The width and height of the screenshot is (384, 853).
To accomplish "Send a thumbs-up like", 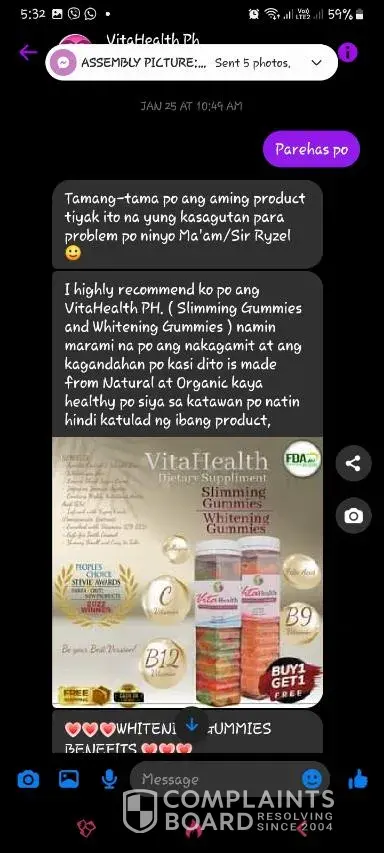I will [357, 780].
